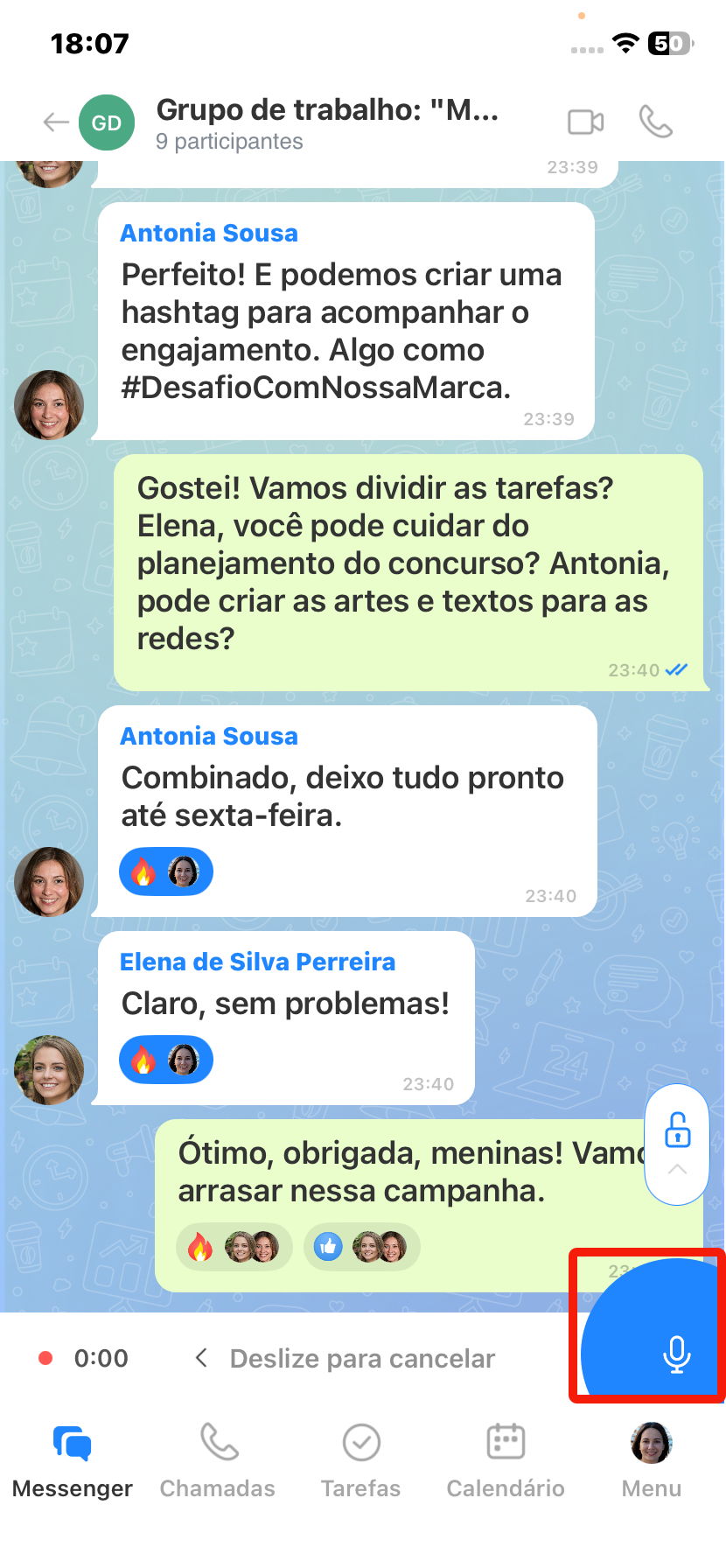Image resolution: width=726 pixels, height=1568 pixels.
Task: Tap the fire reaction on "Combinado, deixo tudo pronto"
Action: click(143, 871)
